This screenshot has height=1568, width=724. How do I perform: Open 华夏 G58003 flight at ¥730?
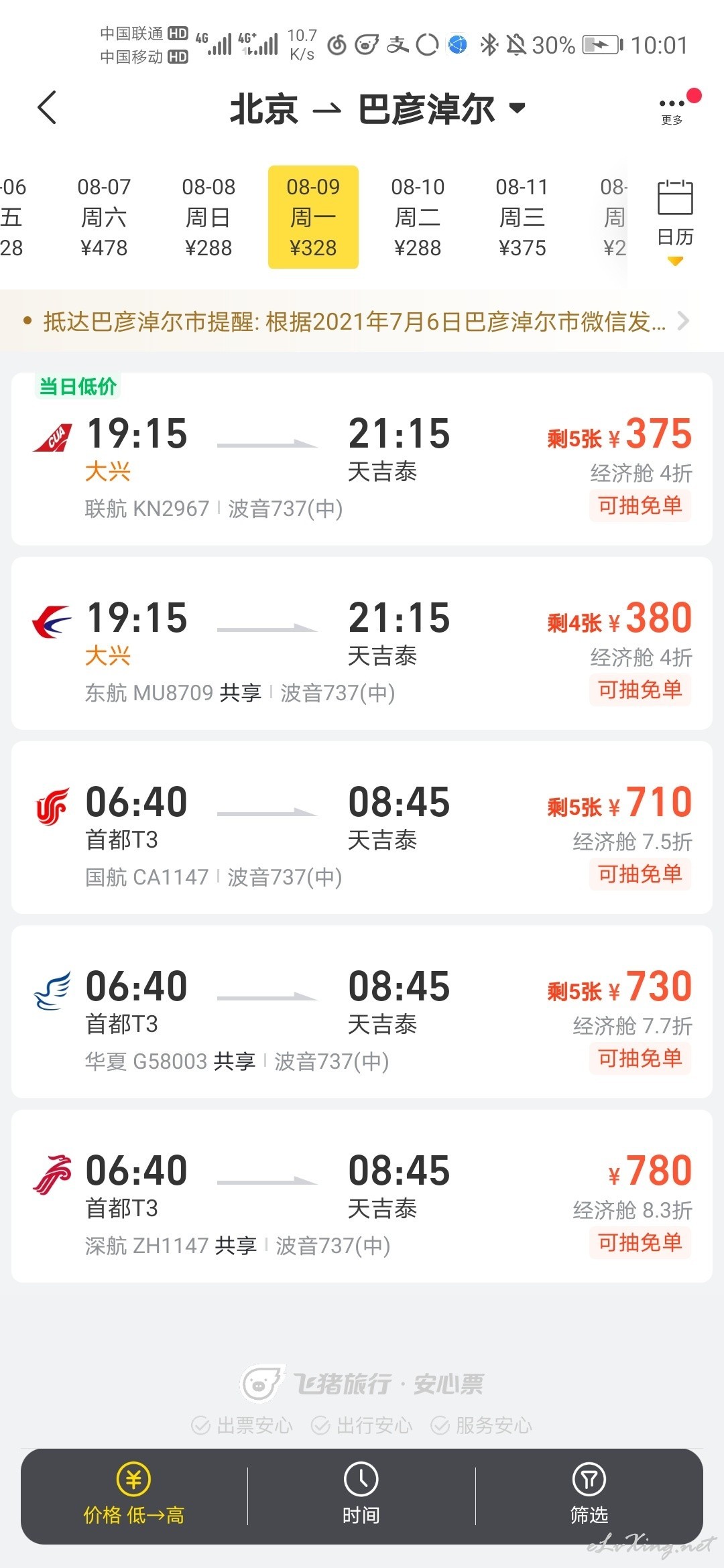click(362, 1012)
